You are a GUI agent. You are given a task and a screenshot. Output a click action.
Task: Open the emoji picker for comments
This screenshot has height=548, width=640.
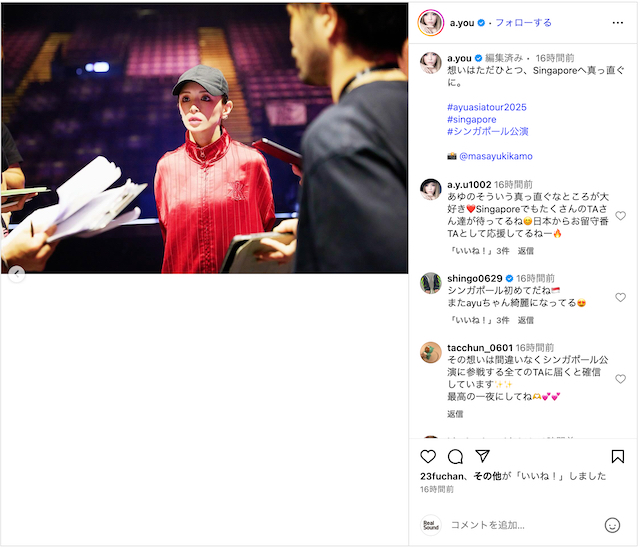pos(612,525)
